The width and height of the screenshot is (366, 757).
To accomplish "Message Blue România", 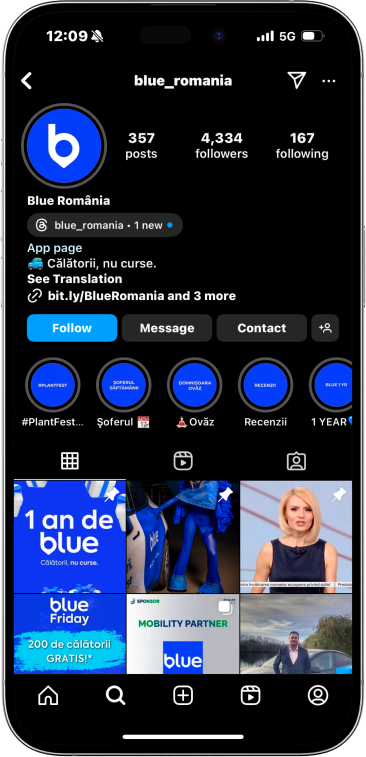I will pos(167,328).
